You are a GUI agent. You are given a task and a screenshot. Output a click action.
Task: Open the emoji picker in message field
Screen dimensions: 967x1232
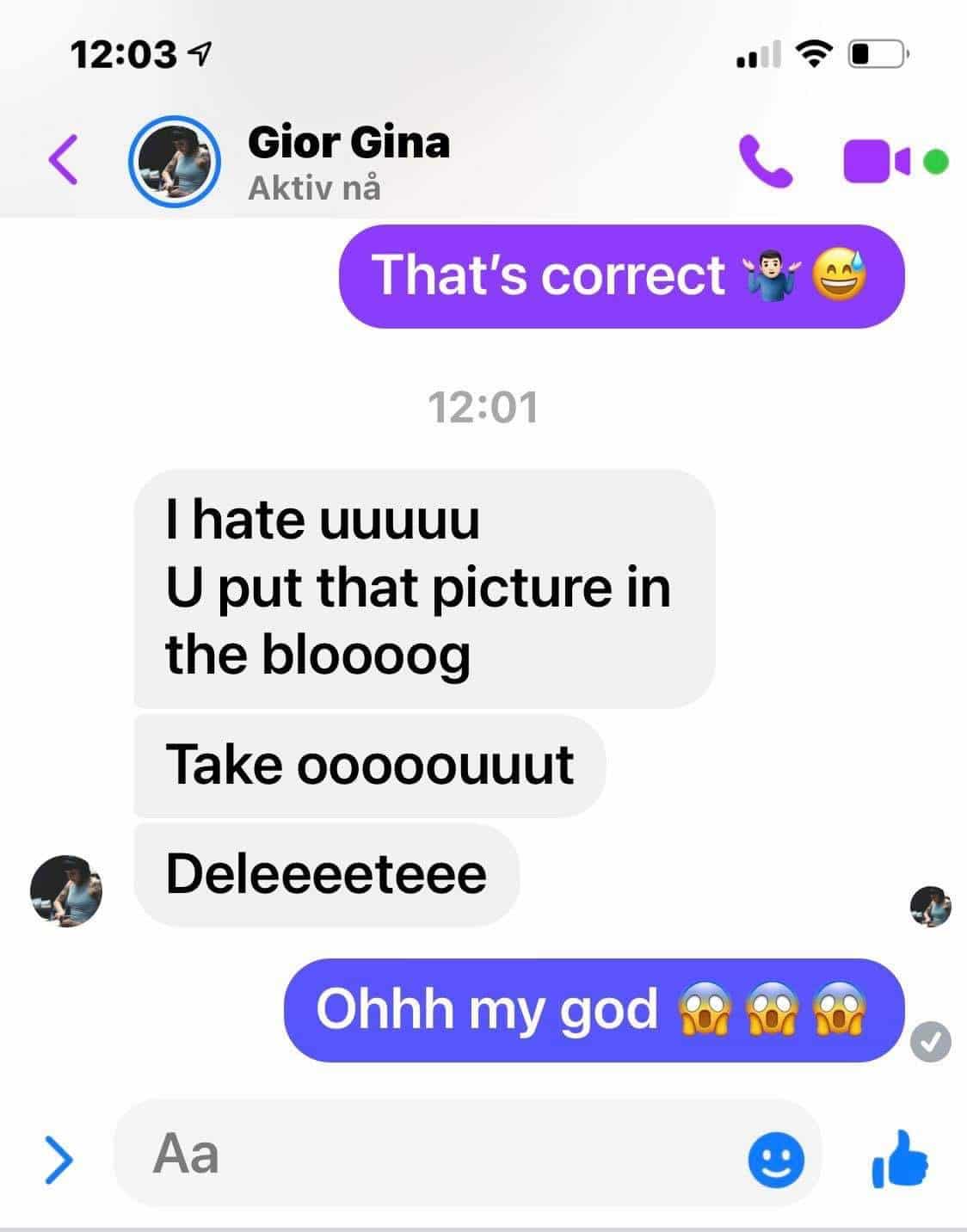click(x=776, y=1159)
